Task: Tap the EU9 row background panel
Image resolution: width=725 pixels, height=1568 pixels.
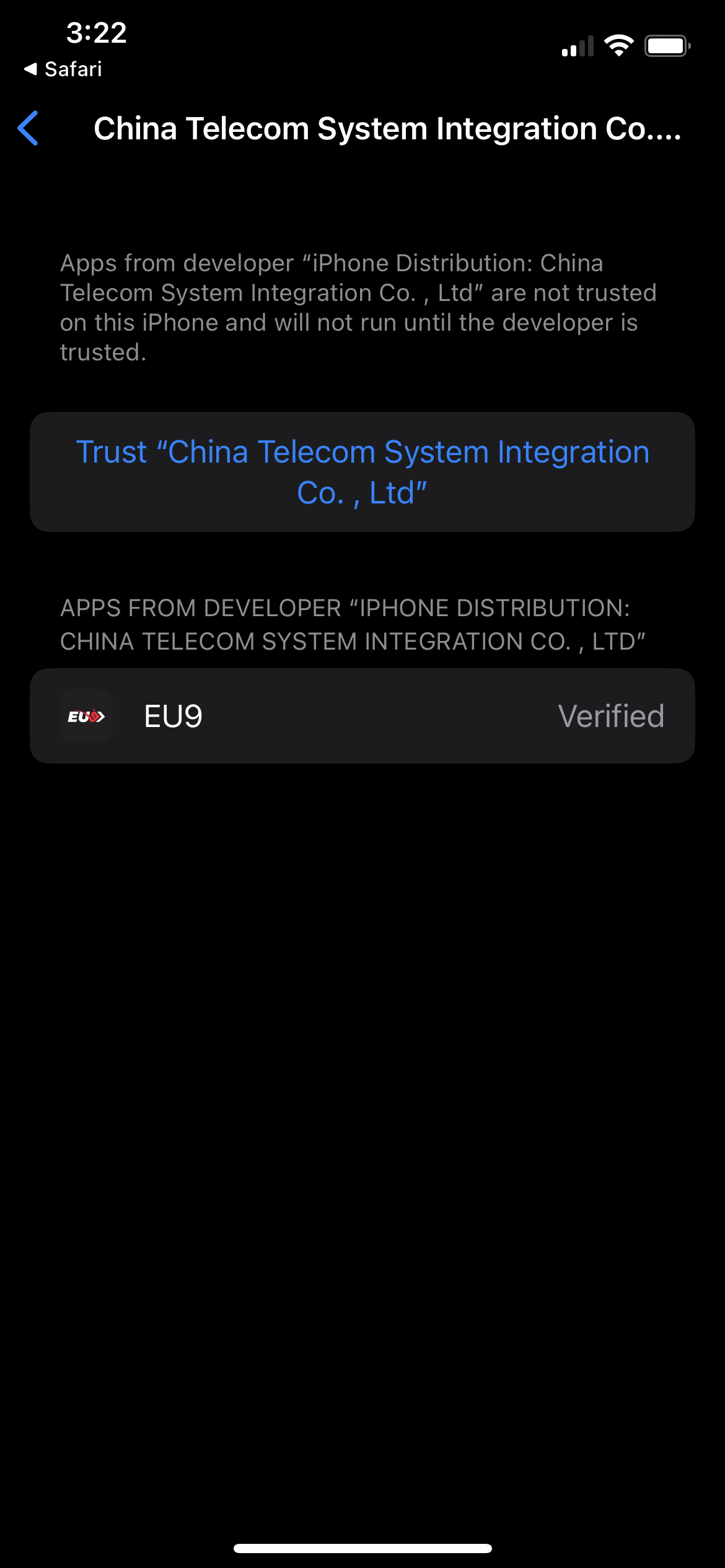Action: click(362, 715)
